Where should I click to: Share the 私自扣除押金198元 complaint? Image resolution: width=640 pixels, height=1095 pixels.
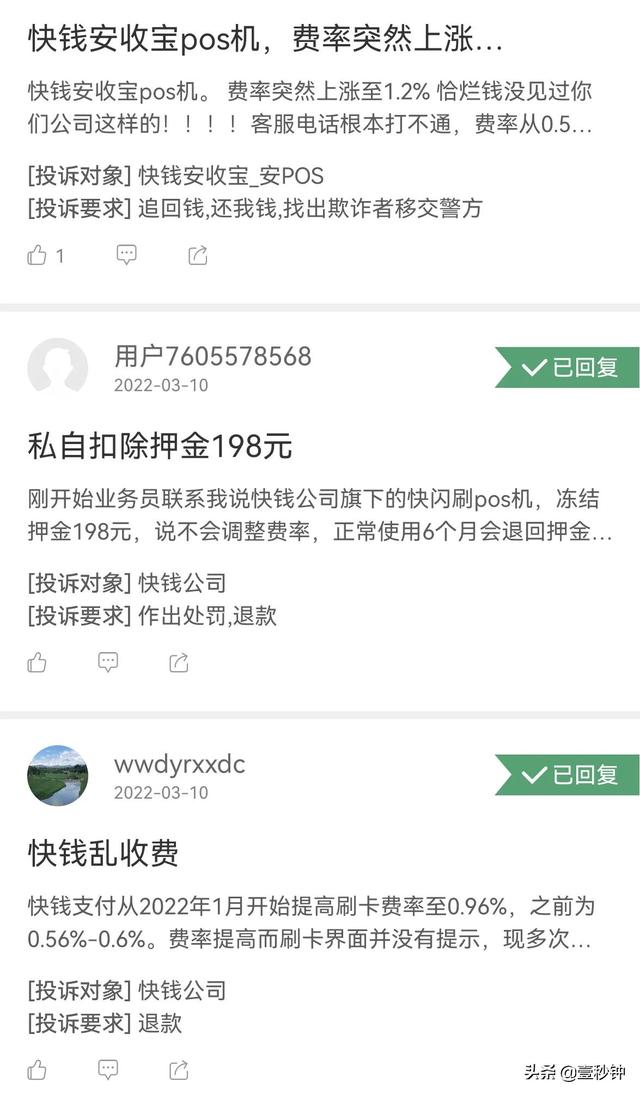tap(178, 662)
